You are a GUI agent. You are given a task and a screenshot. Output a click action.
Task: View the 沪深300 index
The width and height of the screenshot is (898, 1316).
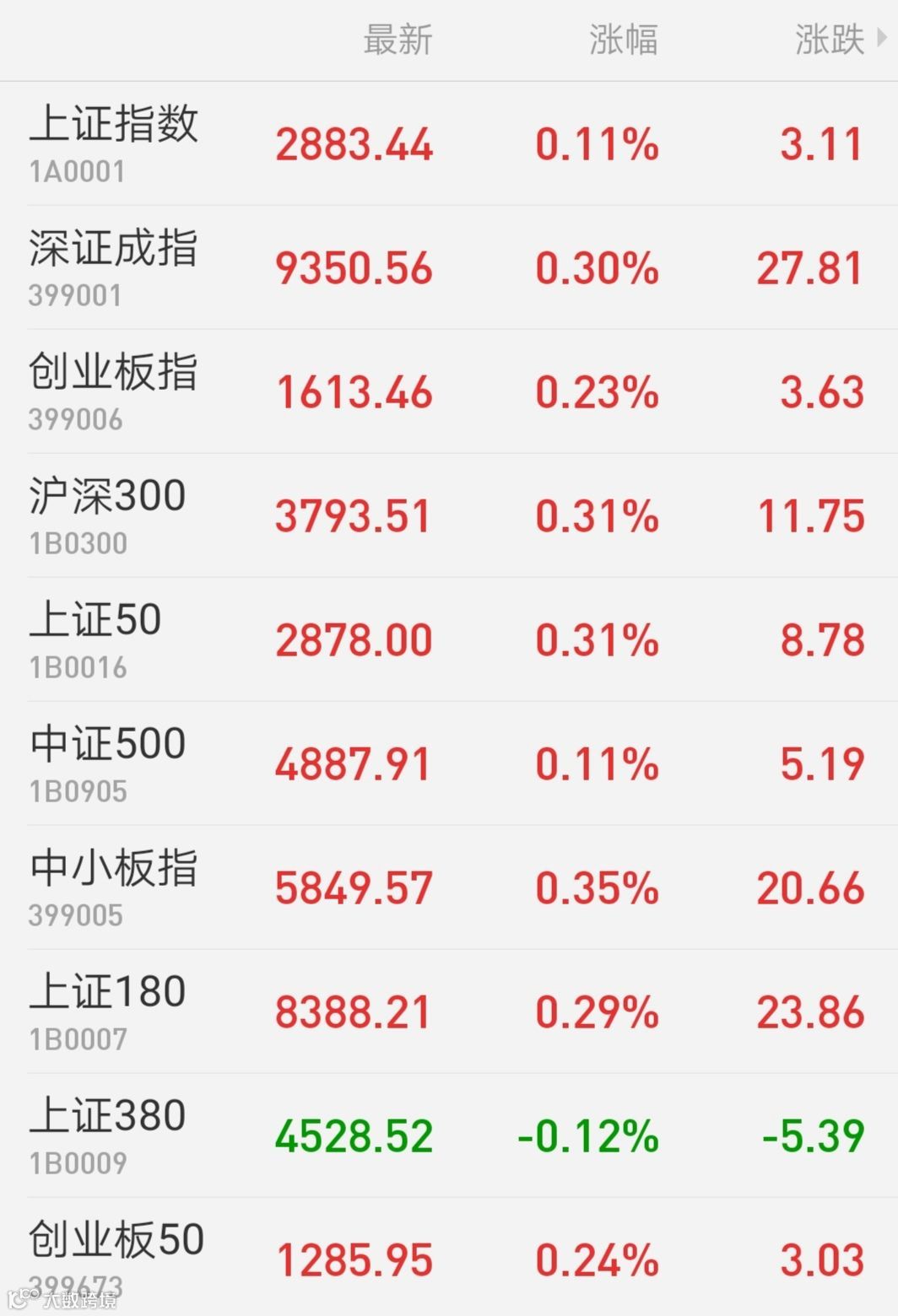click(x=449, y=515)
